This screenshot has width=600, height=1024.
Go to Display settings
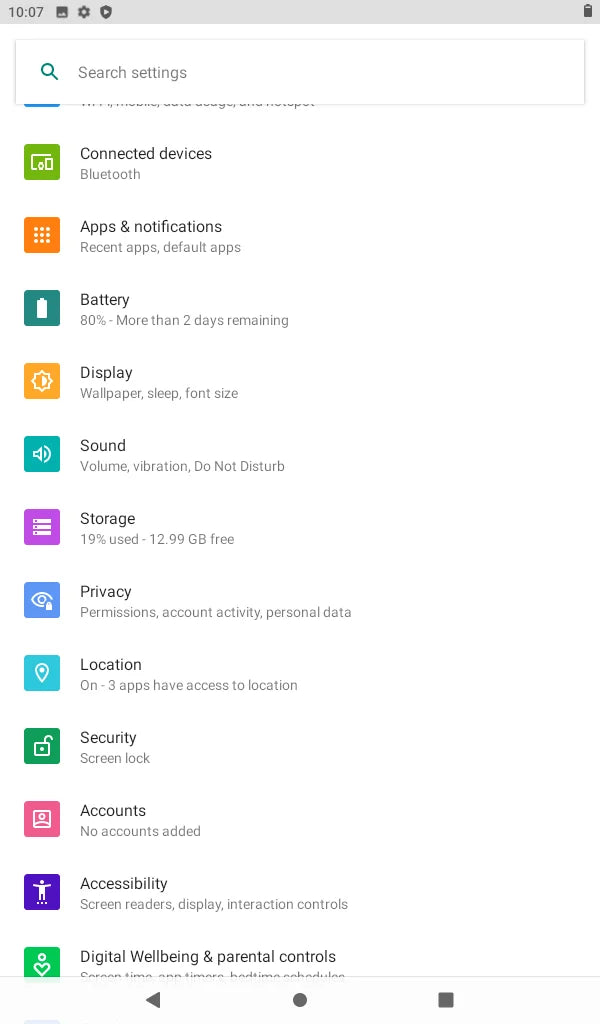106,382
